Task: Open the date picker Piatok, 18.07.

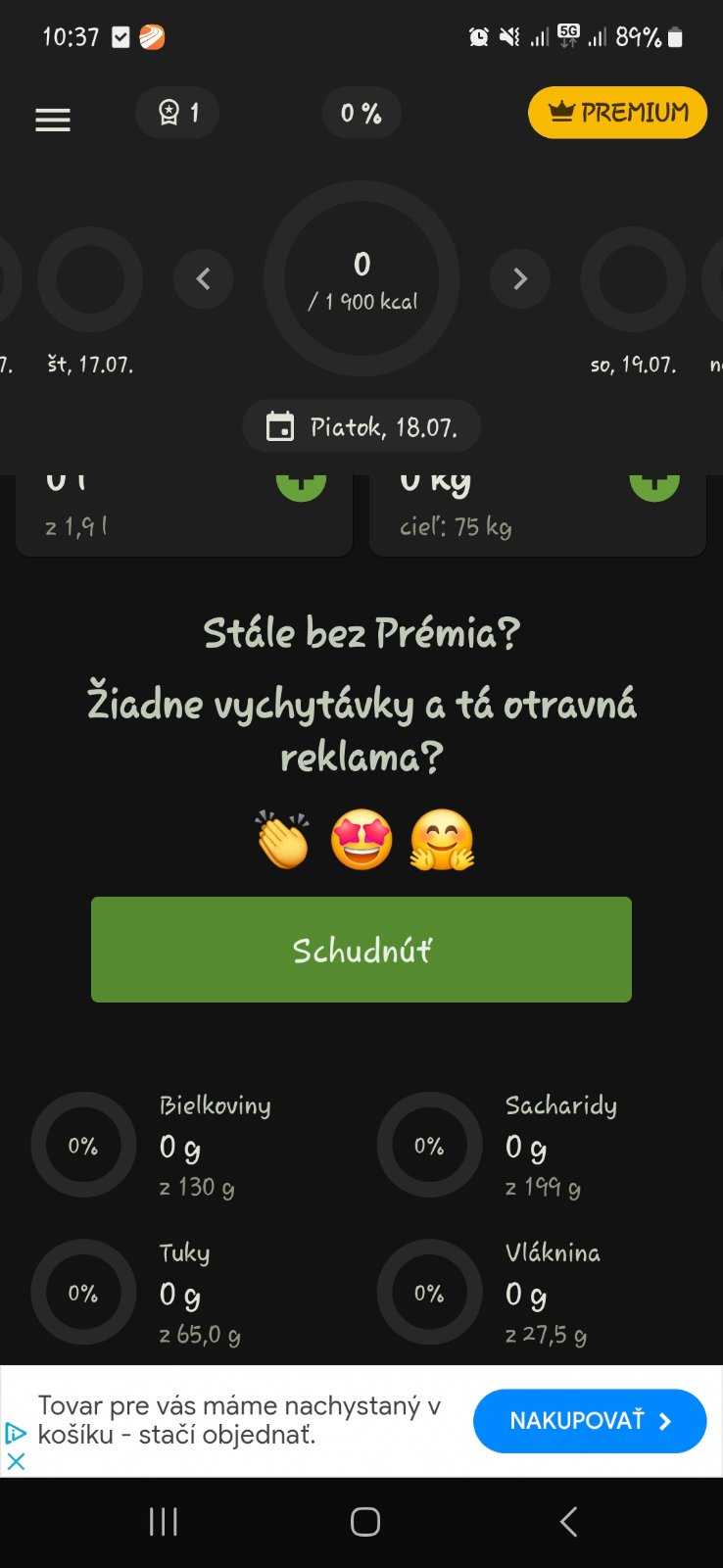Action: point(361,427)
